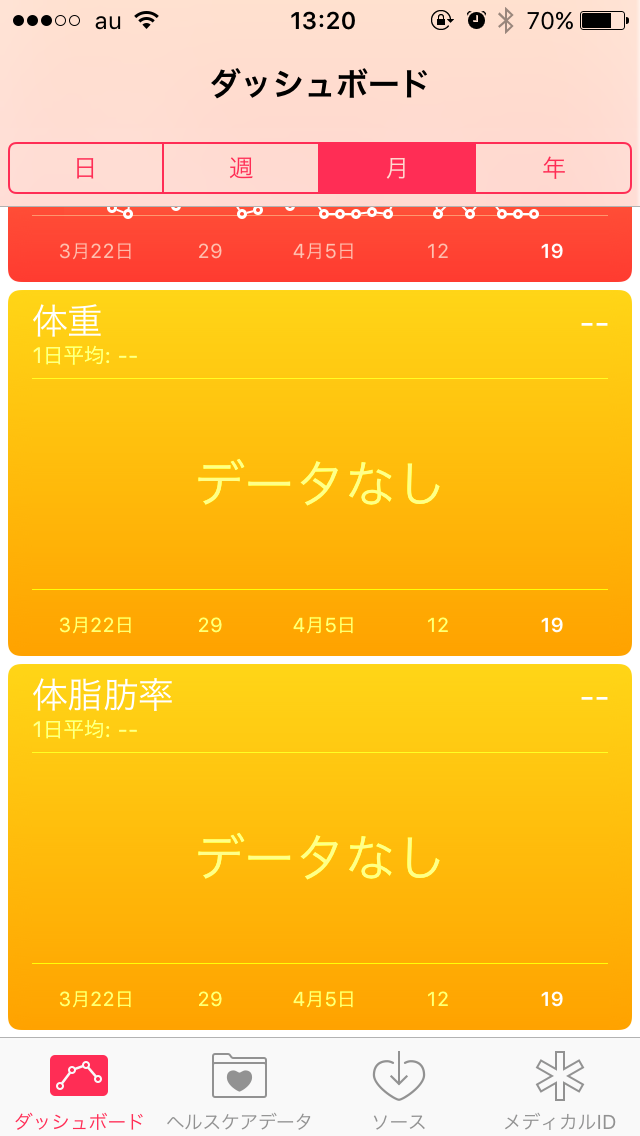Show the 年 (year) view
The height and width of the screenshot is (1136, 640).
pyautogui.click(x=553, y=168)
